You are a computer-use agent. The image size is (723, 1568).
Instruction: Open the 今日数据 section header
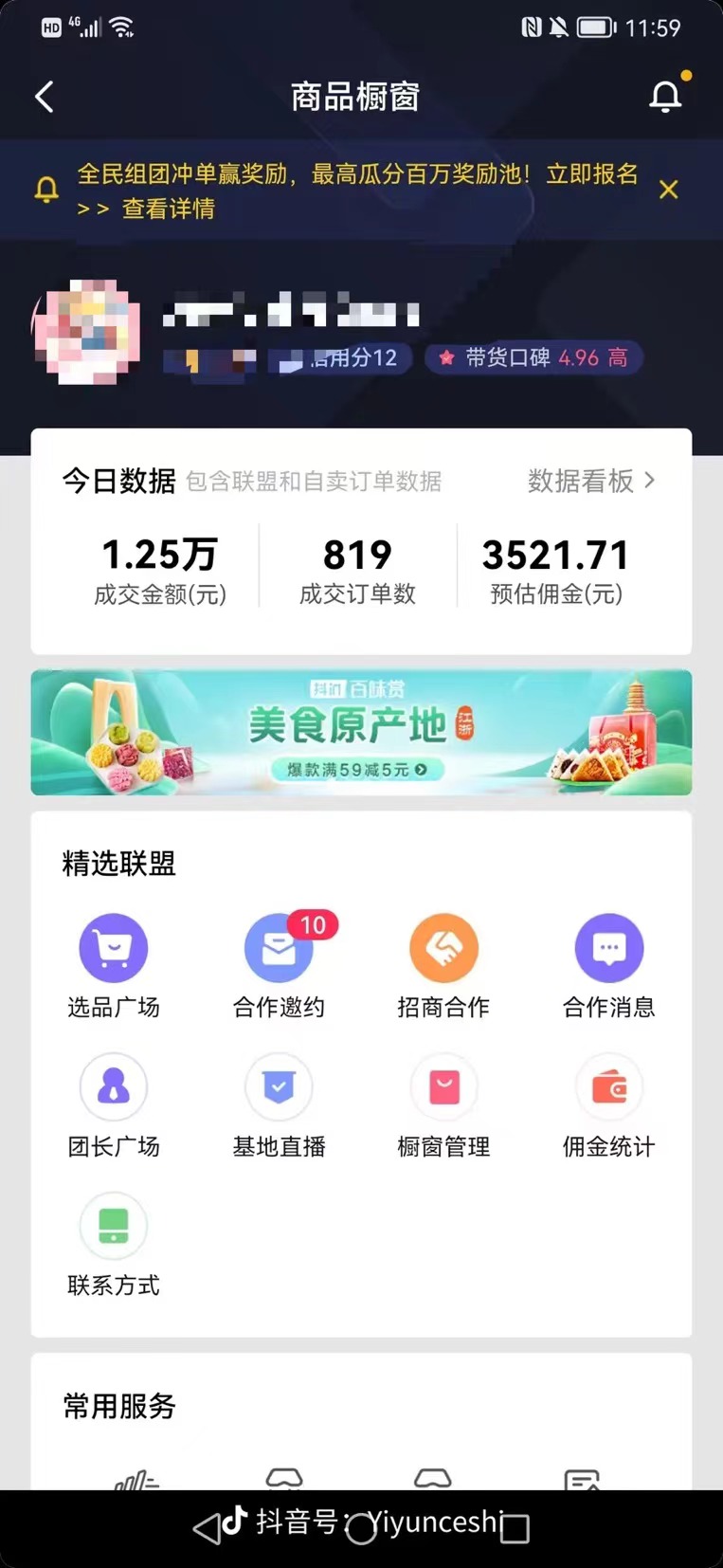pos(117,481)
